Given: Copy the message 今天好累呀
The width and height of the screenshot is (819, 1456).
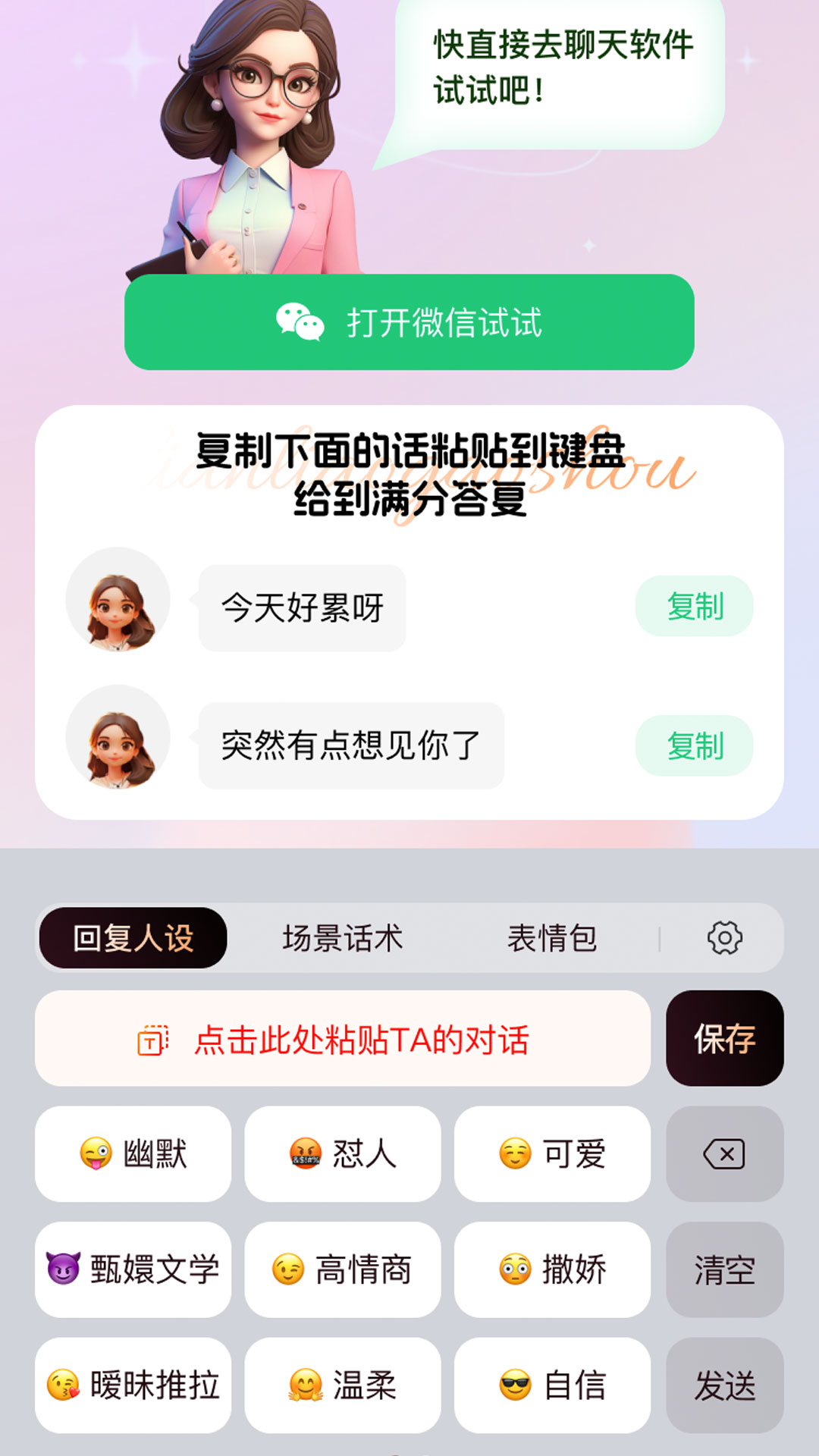Looking at the screenshot, I should pos(695,604).
